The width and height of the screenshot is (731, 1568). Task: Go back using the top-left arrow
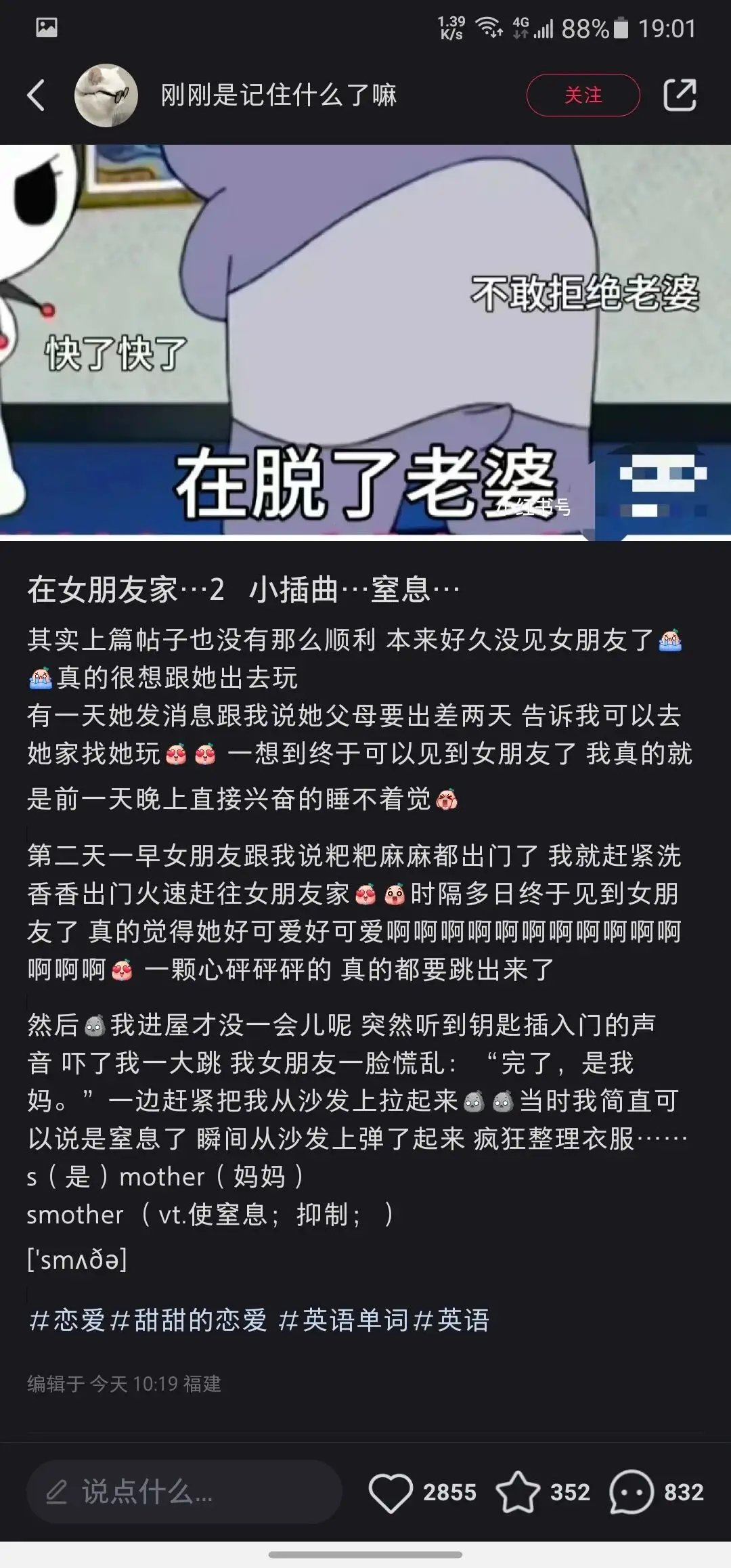pos(37,95)
